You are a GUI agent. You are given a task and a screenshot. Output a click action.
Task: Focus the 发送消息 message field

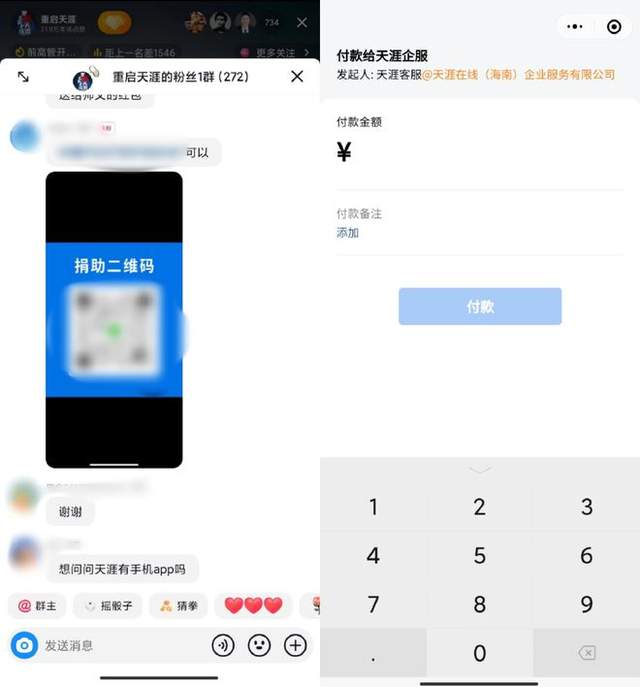click(120, 646)
